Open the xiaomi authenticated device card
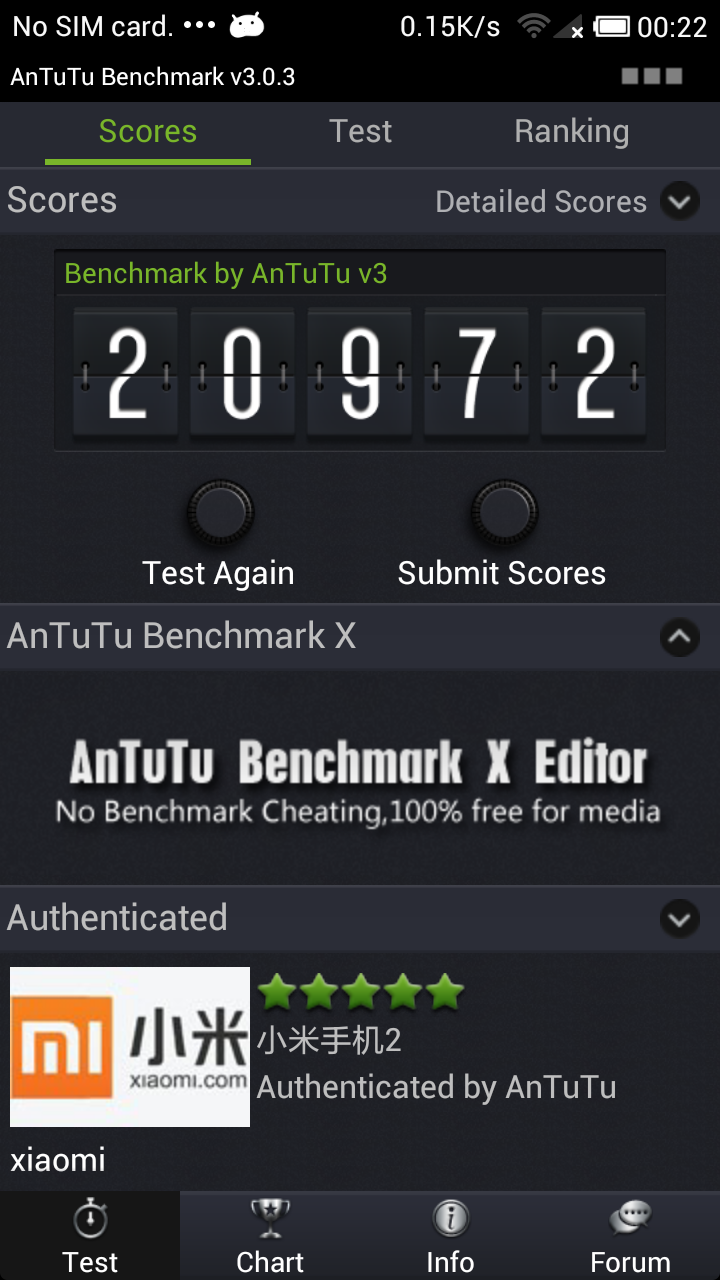Image resolution: width=720 pixels, height=1280 pixels. (x=360, y=1070)
